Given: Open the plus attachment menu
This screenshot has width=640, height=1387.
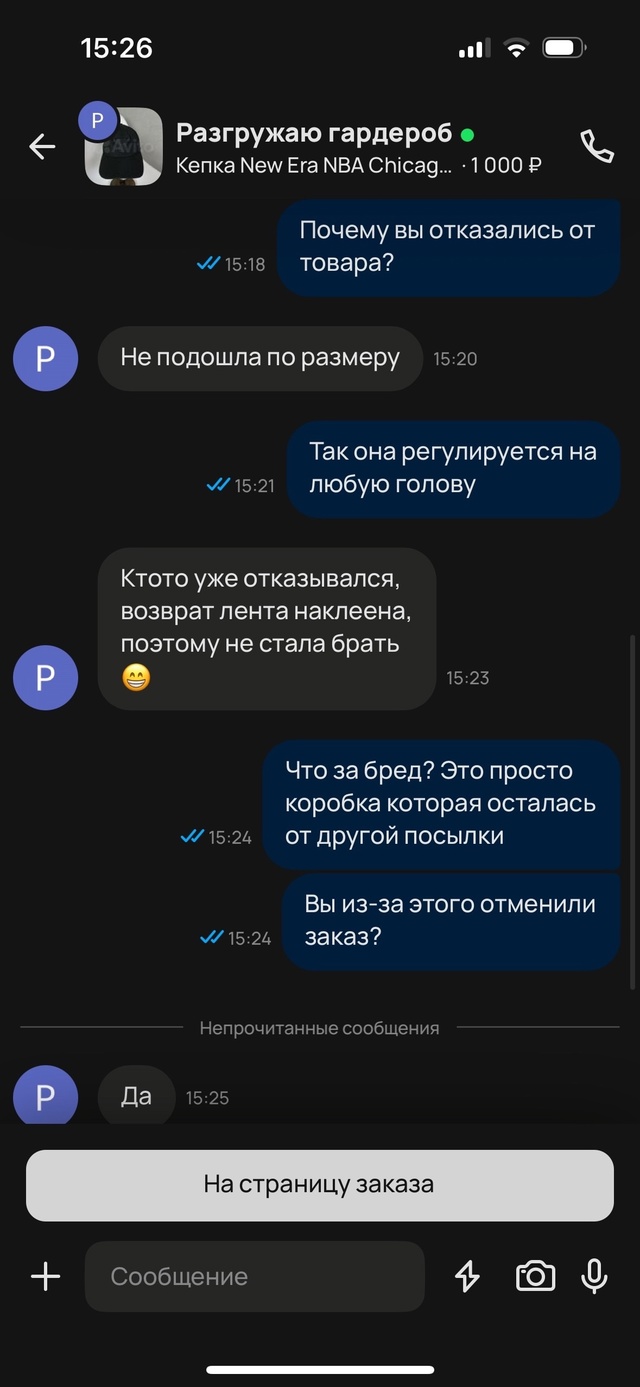Looking at the screenshot, I should tap(45, 1276).
